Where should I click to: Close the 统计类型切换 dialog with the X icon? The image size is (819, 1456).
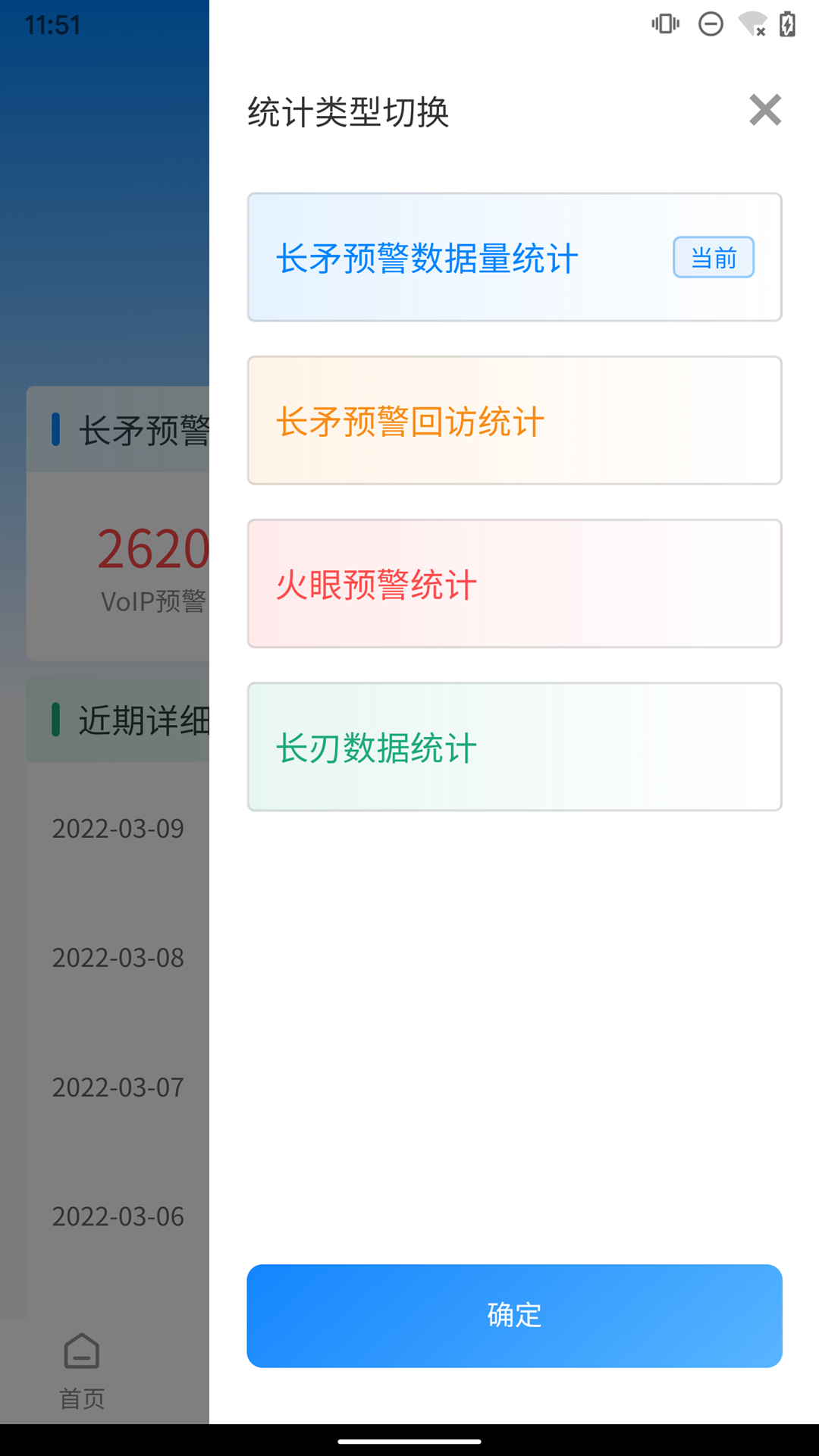click(x=765, y=110)
